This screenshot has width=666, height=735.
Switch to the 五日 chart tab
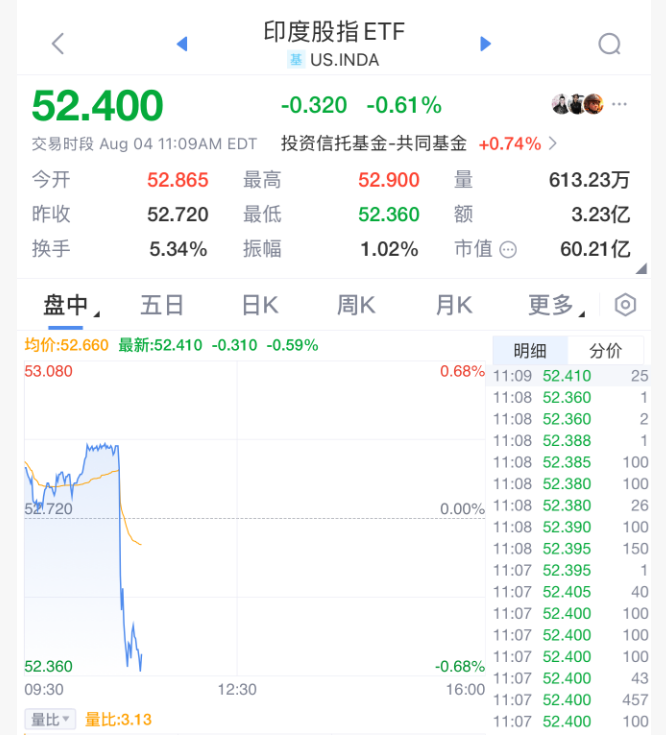point(162,305)
